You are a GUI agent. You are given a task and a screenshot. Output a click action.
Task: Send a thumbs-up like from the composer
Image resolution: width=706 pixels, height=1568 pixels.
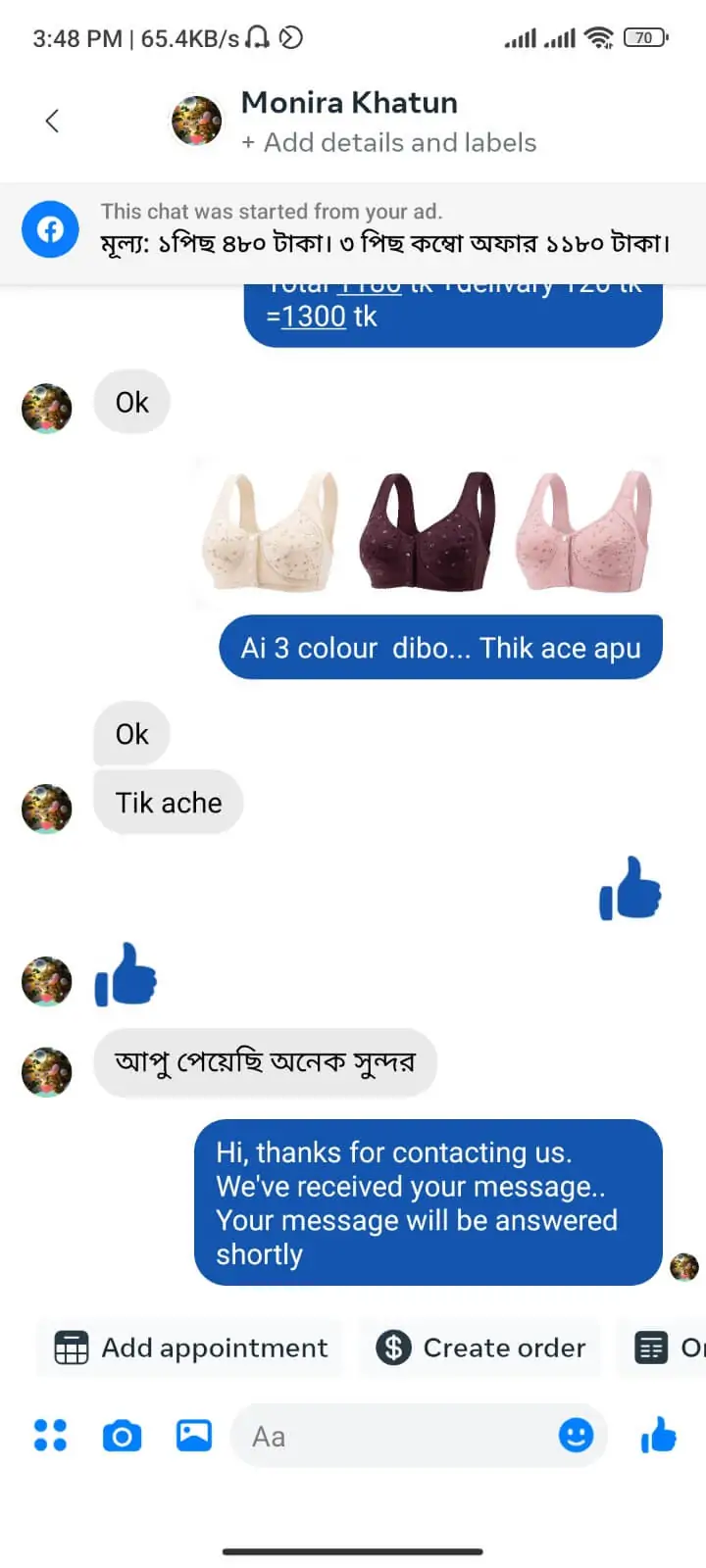[x=659, y=1436]
